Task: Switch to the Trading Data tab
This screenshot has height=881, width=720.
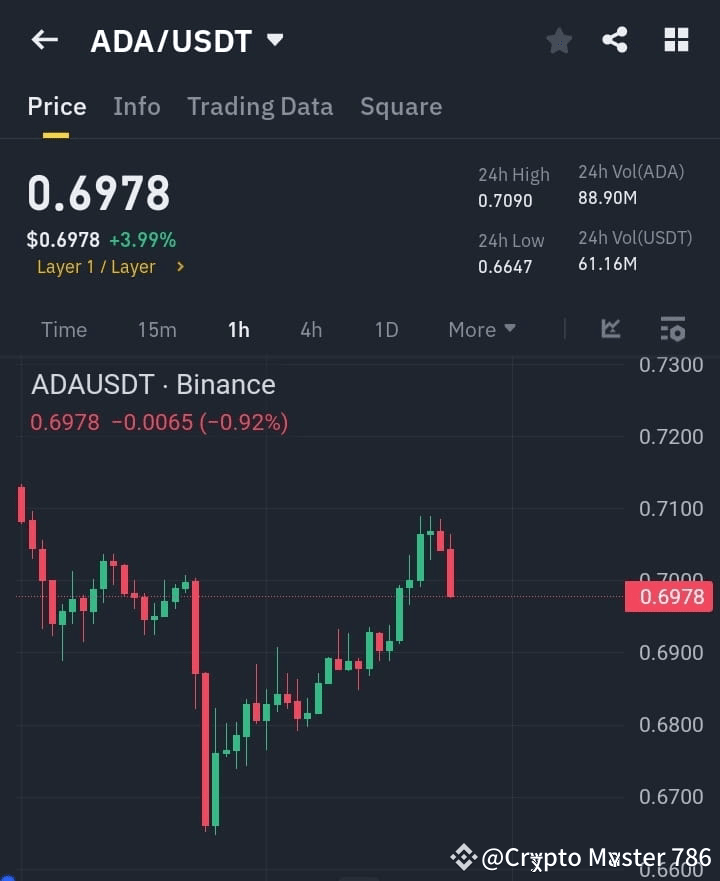Action: coord(260,106)
